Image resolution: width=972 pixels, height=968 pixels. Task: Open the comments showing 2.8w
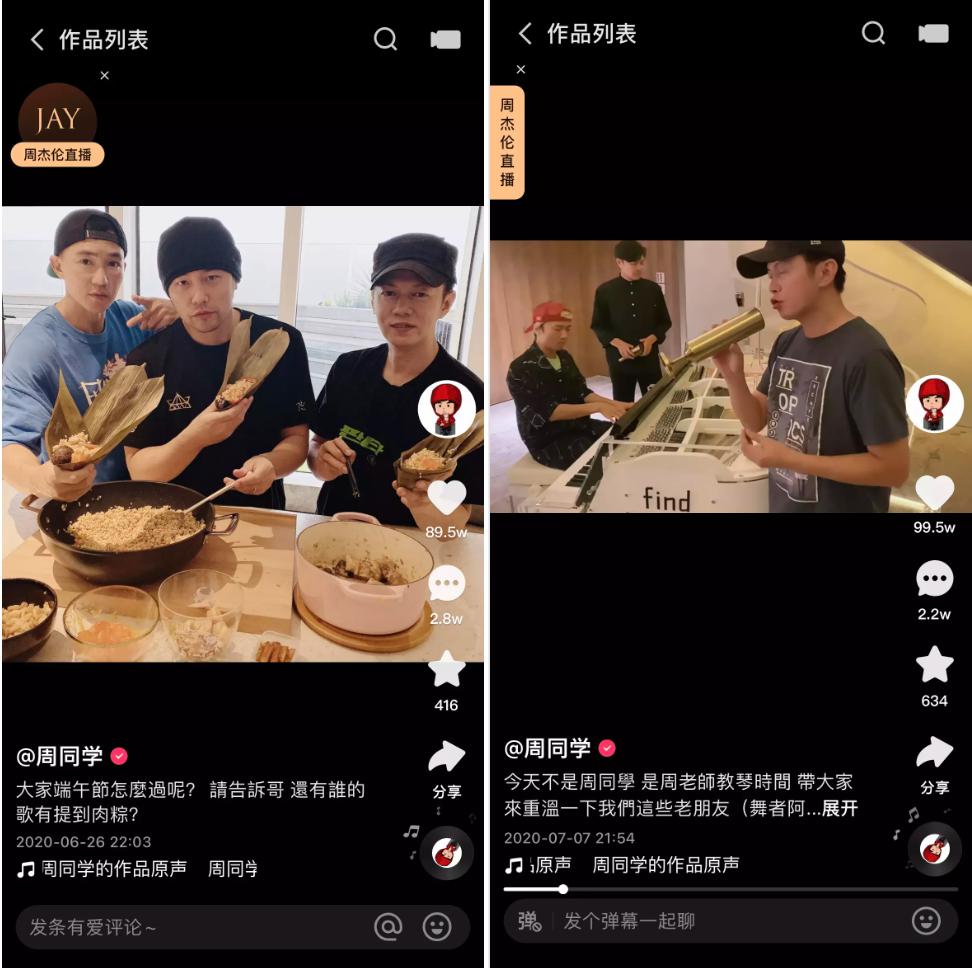point(446,584)
